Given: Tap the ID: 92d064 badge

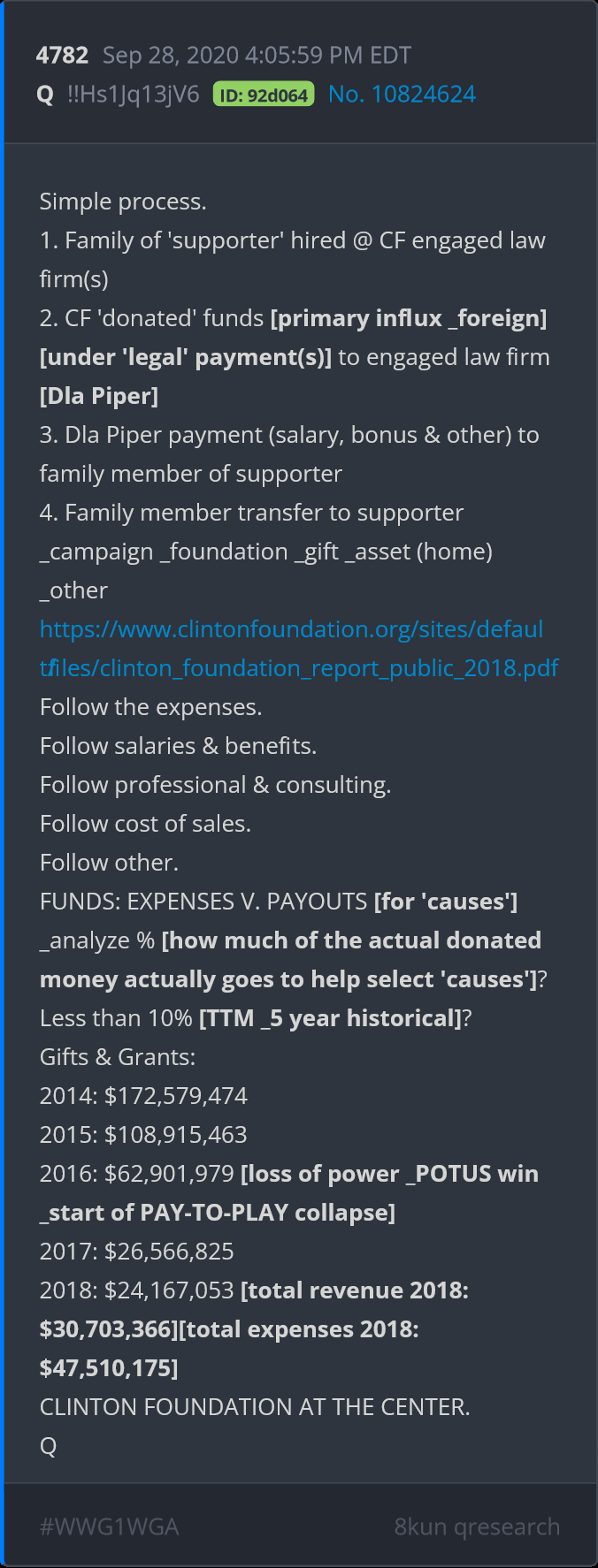Looking at the screenshot, I should [x=264, y=95].
